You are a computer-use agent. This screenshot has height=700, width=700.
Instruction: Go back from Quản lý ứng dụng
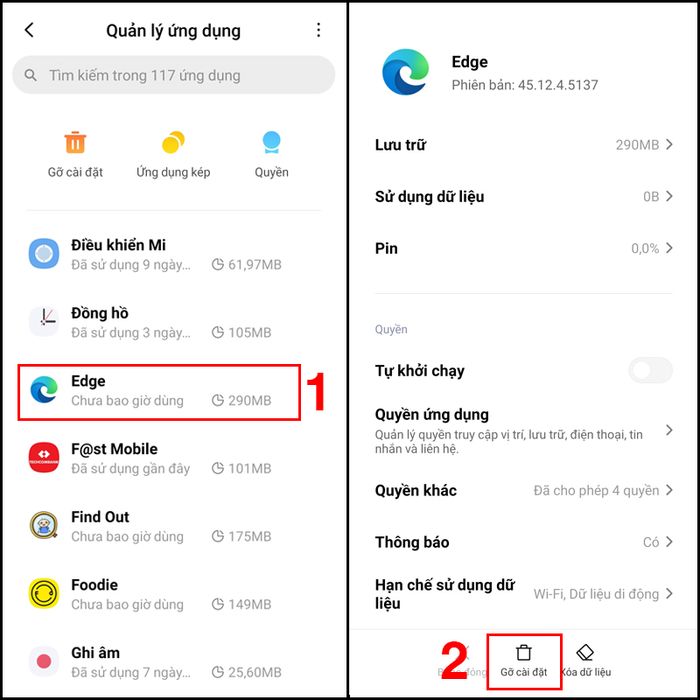coord(29,30)
